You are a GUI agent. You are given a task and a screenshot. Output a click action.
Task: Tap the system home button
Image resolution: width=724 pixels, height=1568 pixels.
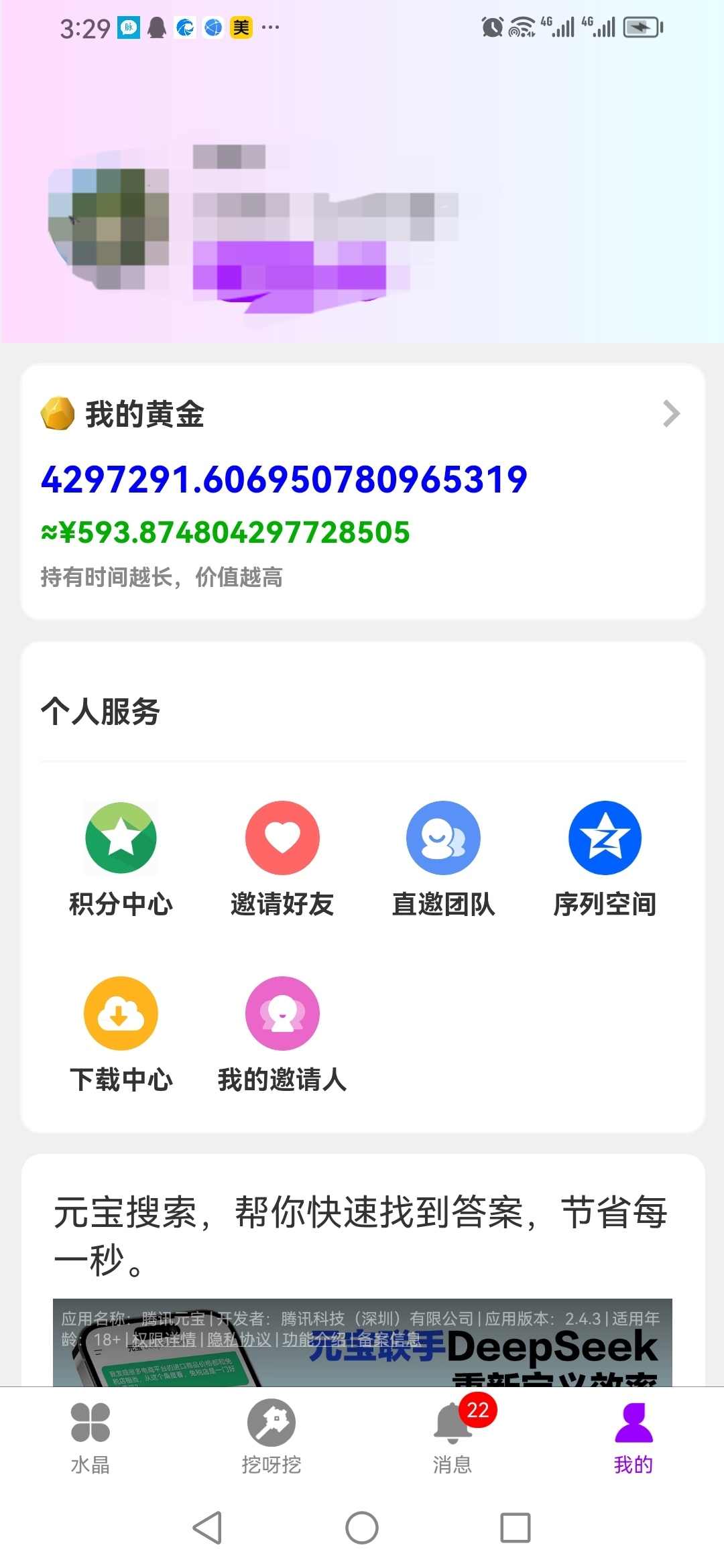click(x=362, y=1528)
